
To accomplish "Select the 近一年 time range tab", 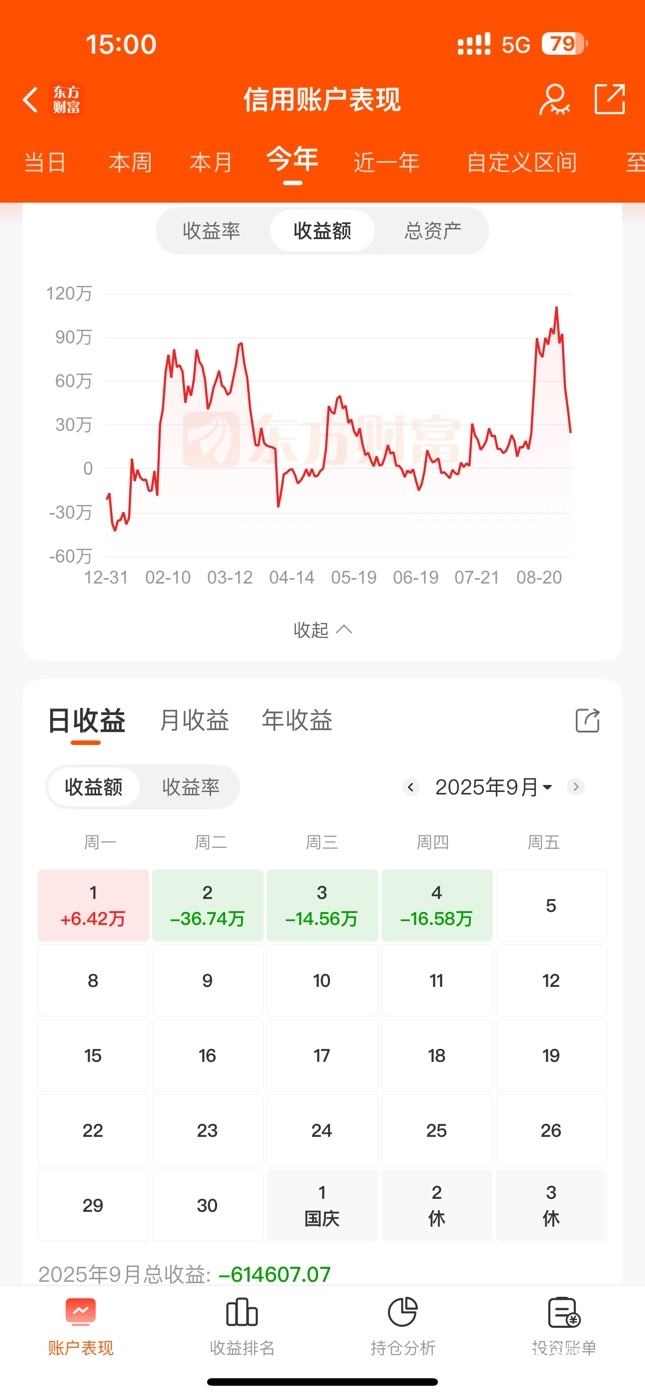I will 386,162.
